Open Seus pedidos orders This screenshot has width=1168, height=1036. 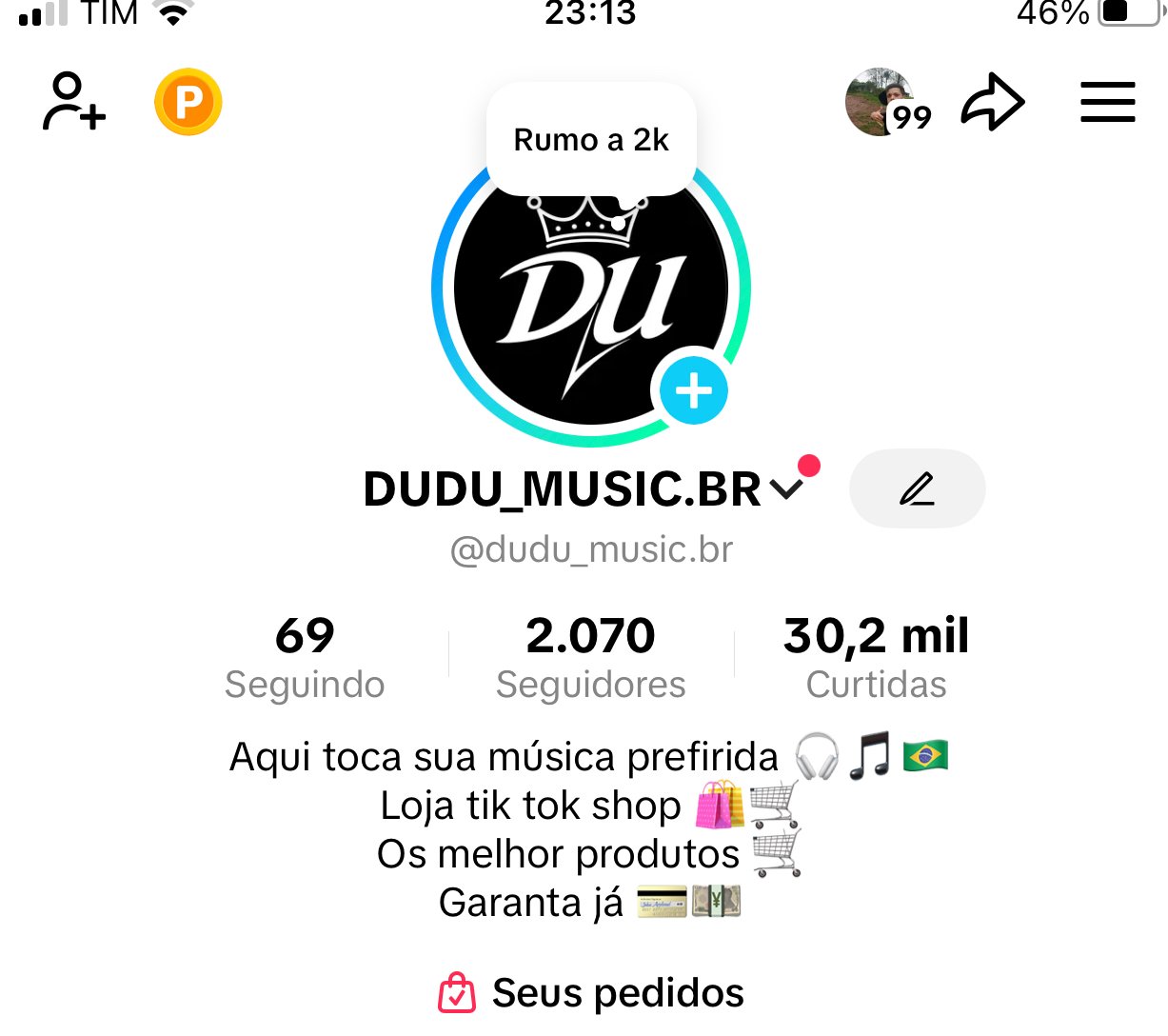coord(591,993)
